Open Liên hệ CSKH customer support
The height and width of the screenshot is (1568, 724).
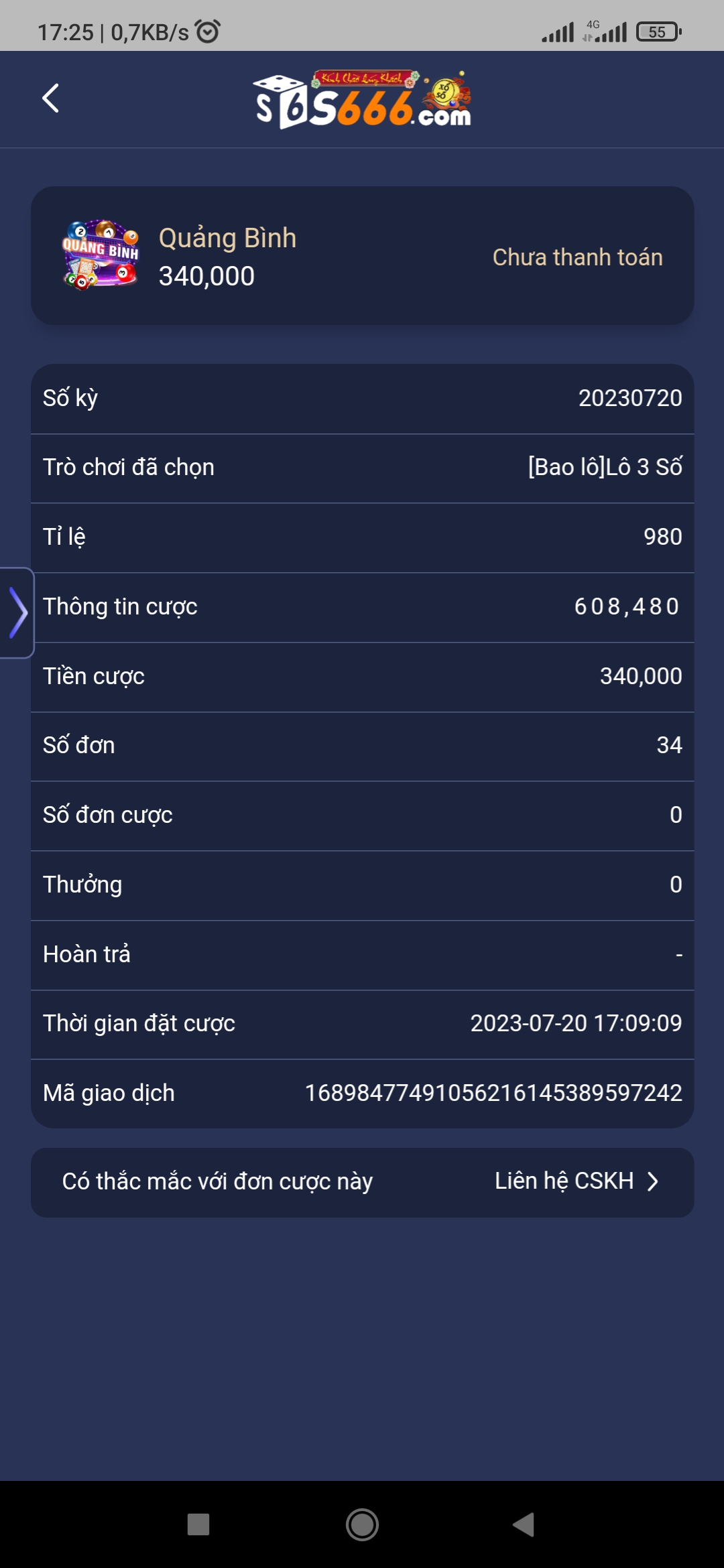coord(577,1181)
